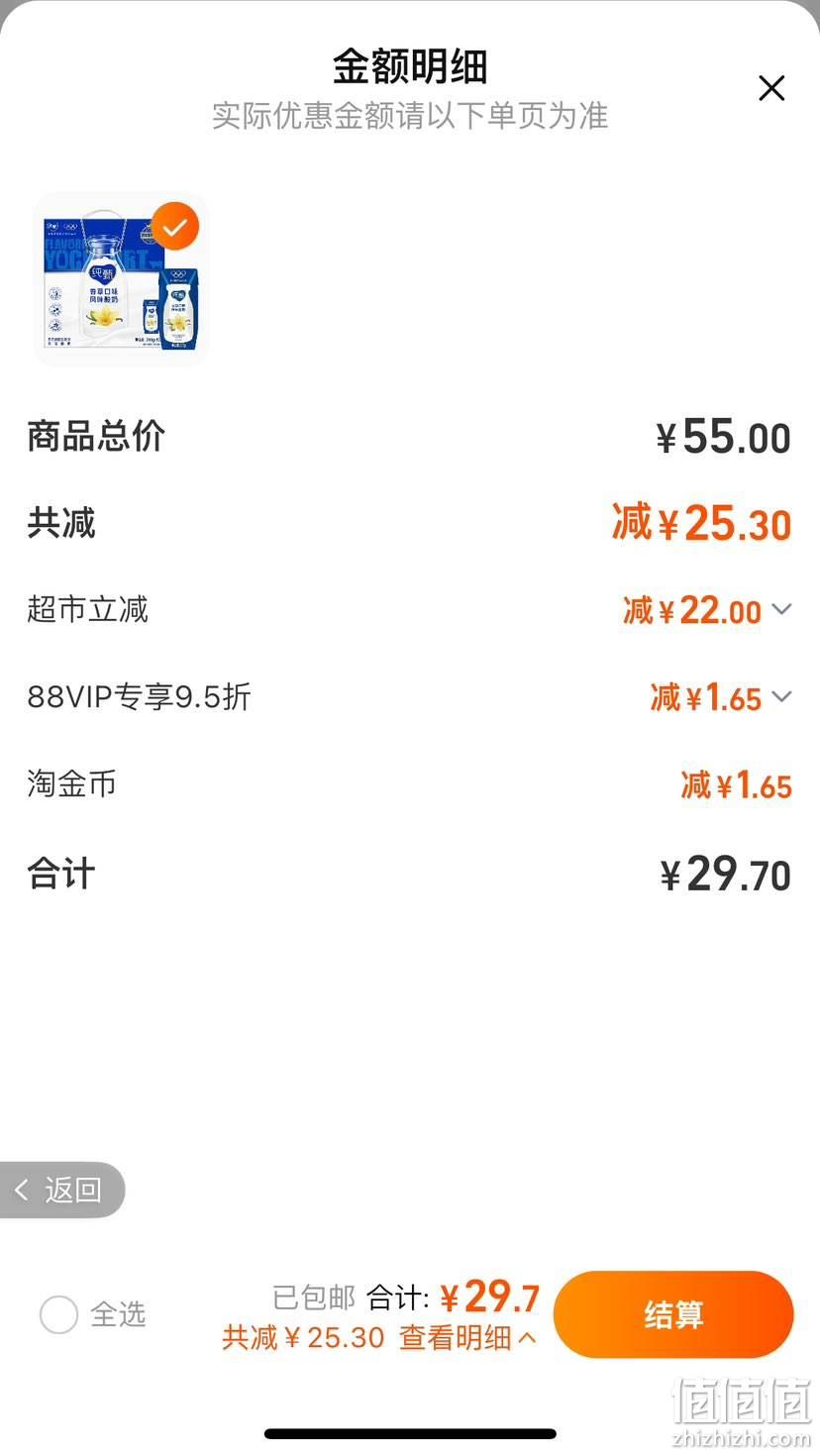Tap 结算 to check out
Viewport: 820px width, 1456px height.
673,1314
